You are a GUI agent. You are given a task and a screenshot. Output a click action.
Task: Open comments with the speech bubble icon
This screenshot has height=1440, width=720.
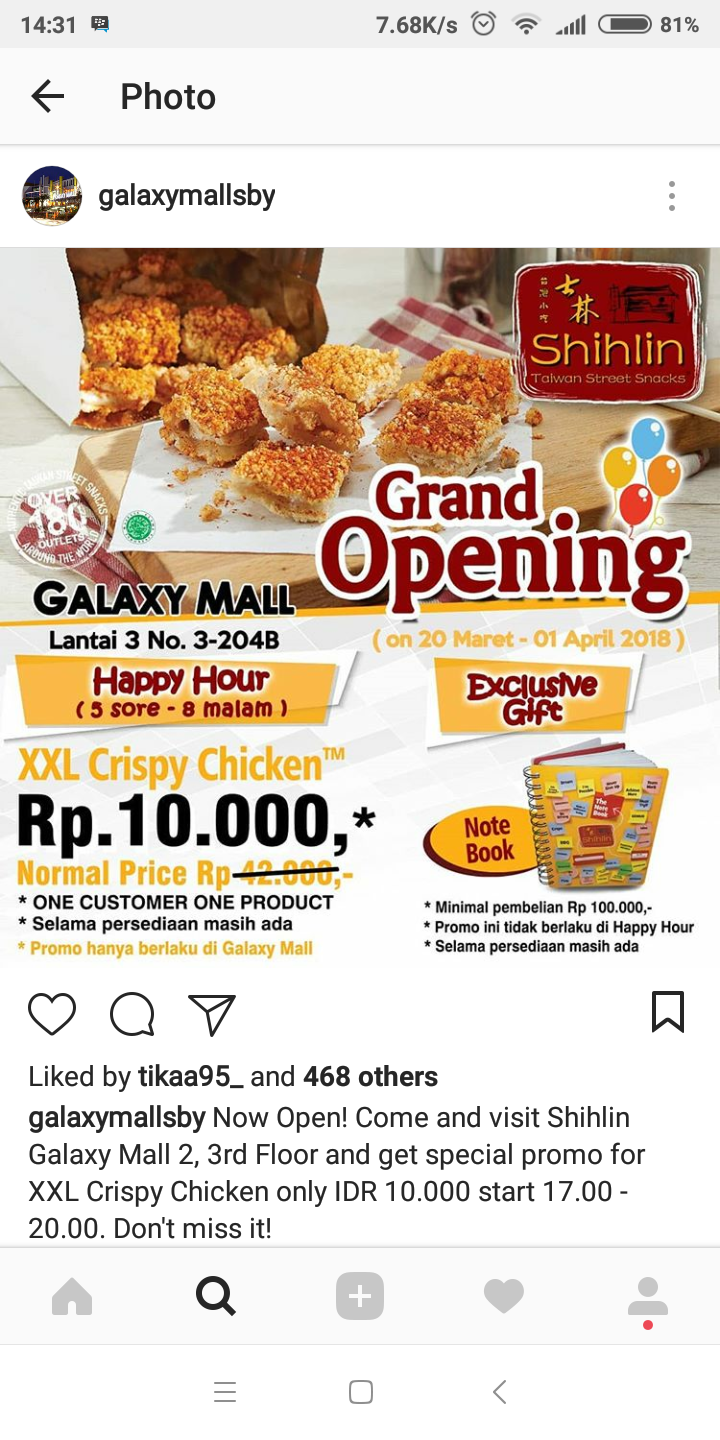[132, 1014]
